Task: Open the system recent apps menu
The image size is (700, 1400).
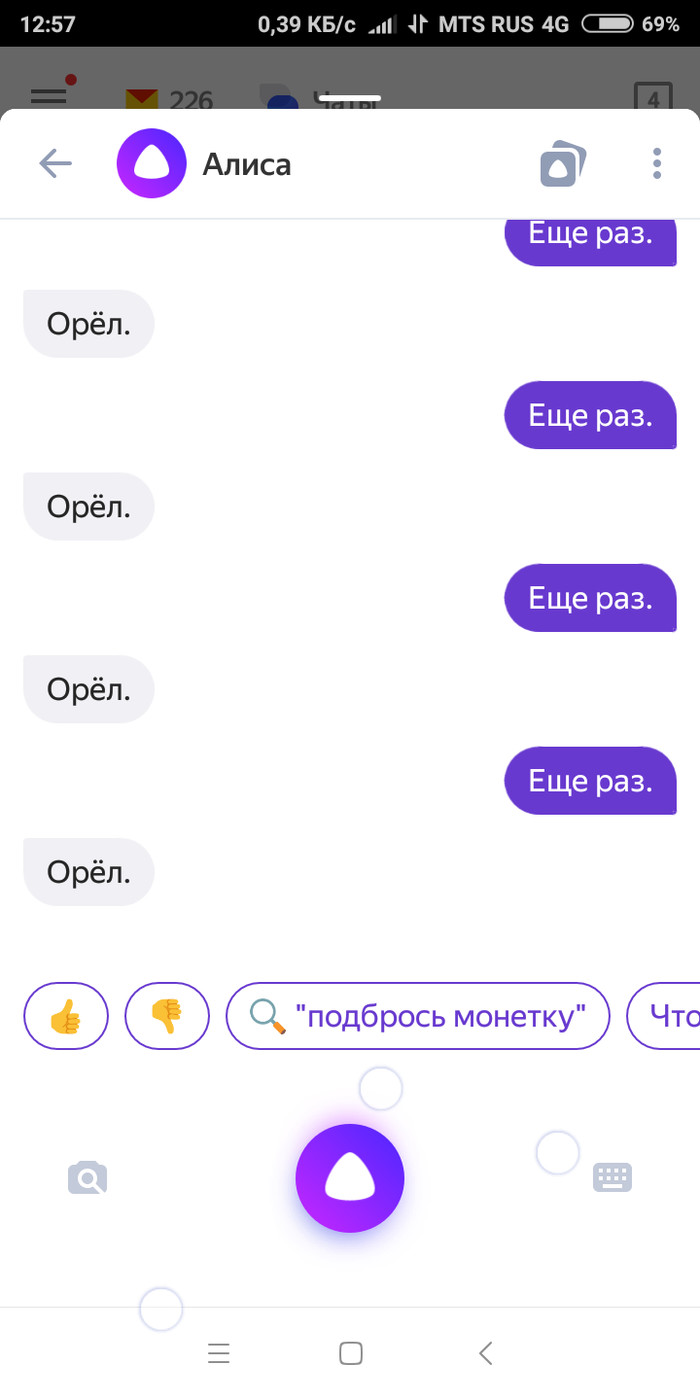Action: [219, 1353]
